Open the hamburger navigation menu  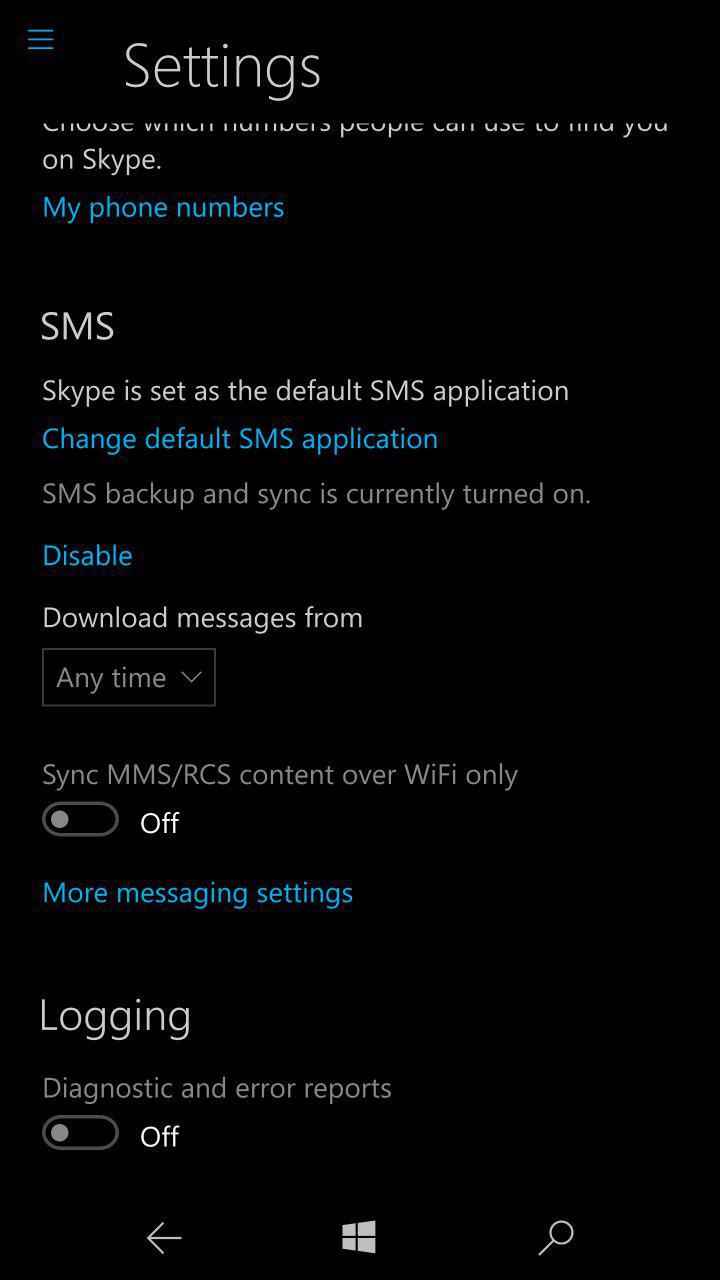(40, 40)
